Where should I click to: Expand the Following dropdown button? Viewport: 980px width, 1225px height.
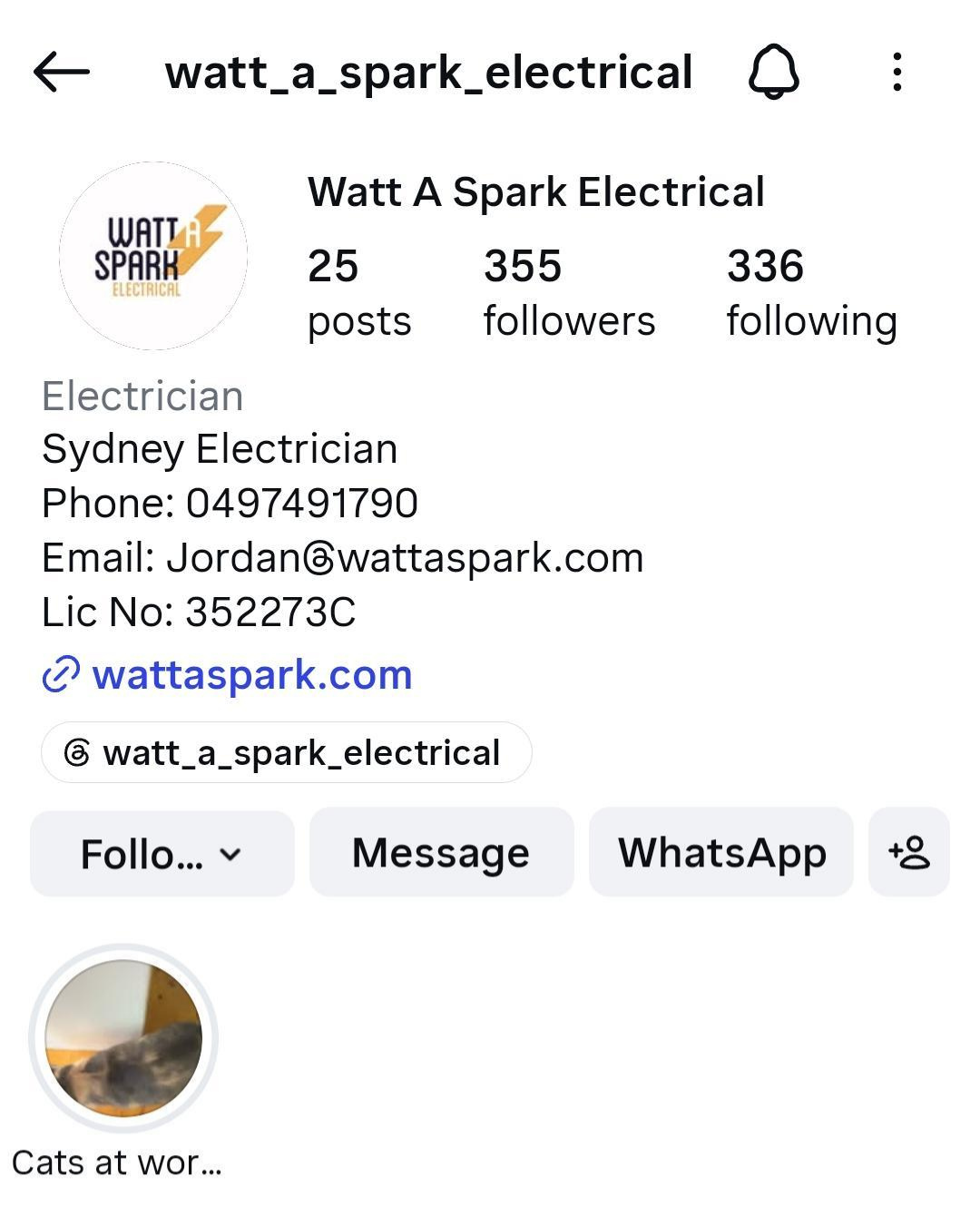point(162,853)
